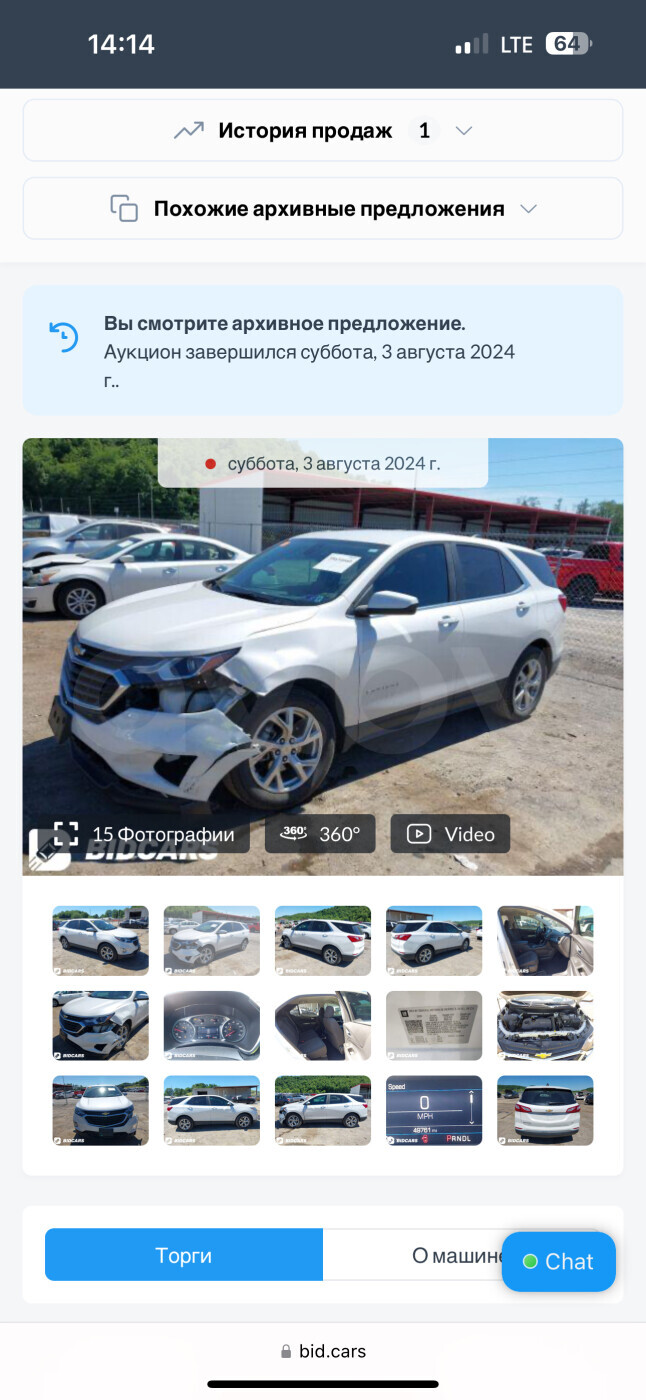Expand the История продаж section

(322, 130)
